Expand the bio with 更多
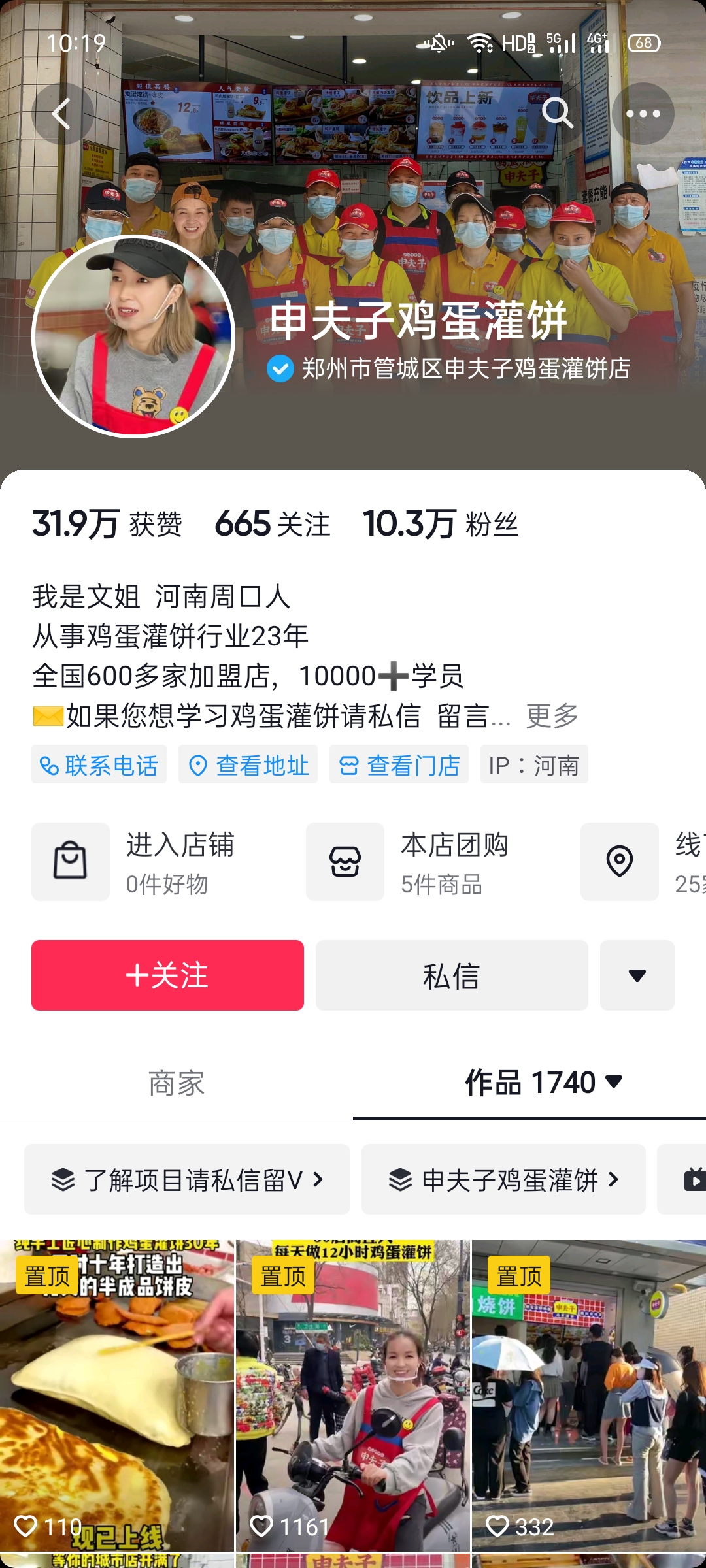Screen dimensions: 706x1568 (552, 715)
